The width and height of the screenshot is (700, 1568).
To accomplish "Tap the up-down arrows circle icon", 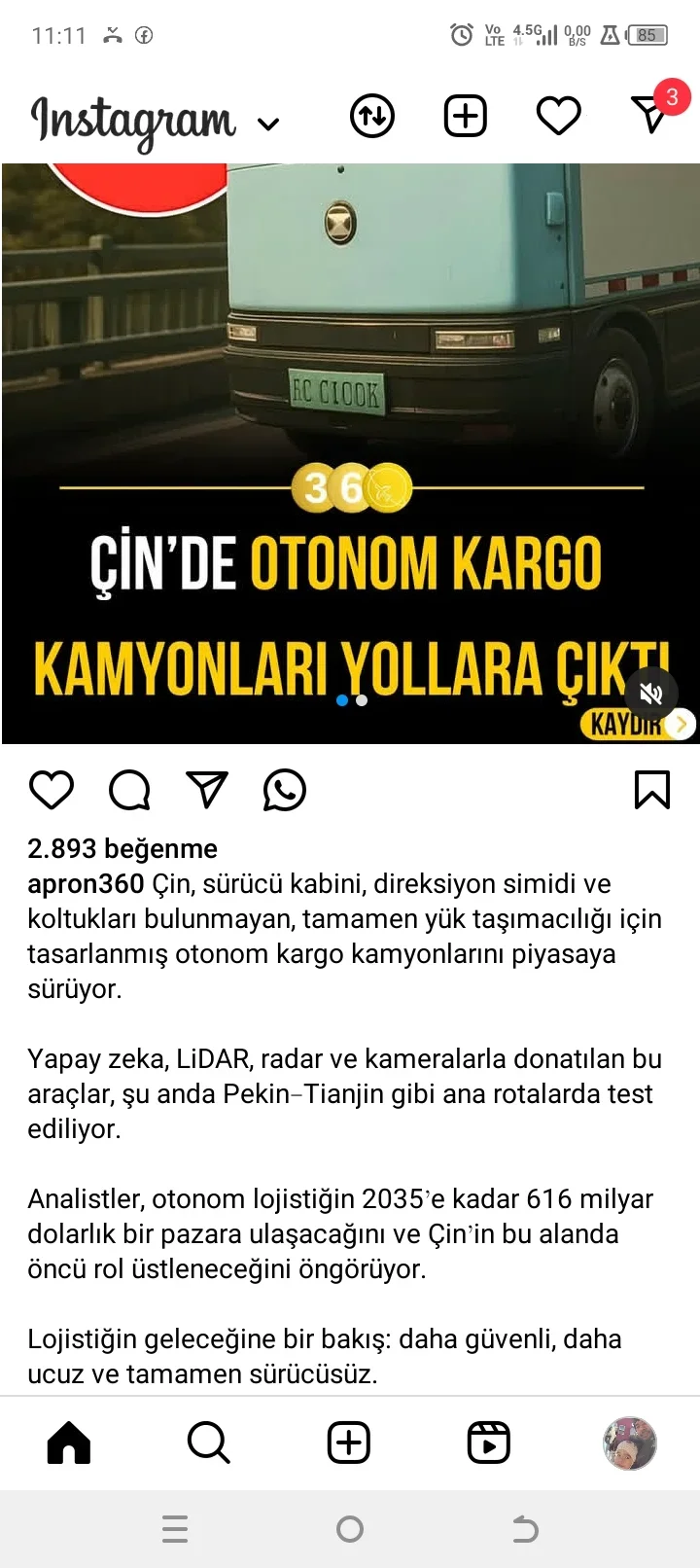I will click(x=371, y=117).
